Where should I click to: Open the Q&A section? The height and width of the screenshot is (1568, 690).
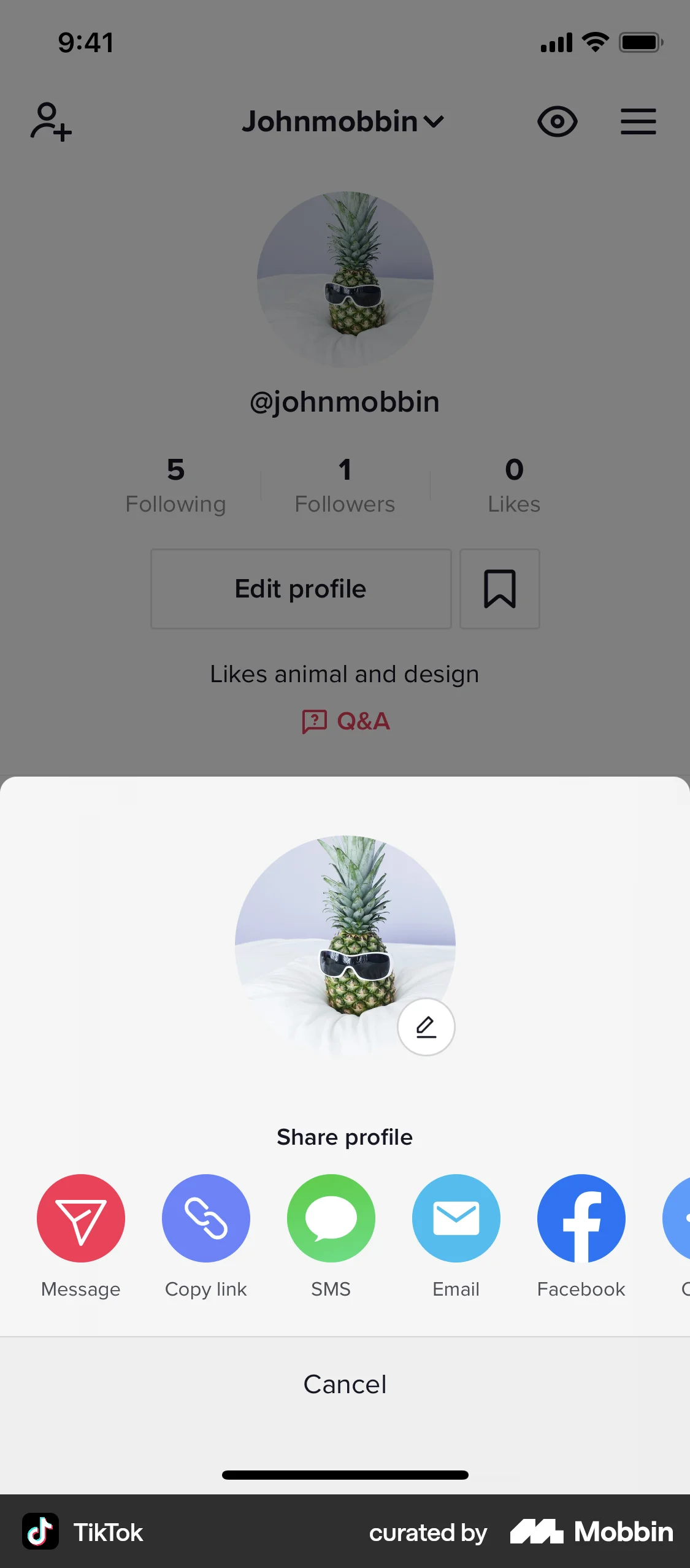coord(345,721)
